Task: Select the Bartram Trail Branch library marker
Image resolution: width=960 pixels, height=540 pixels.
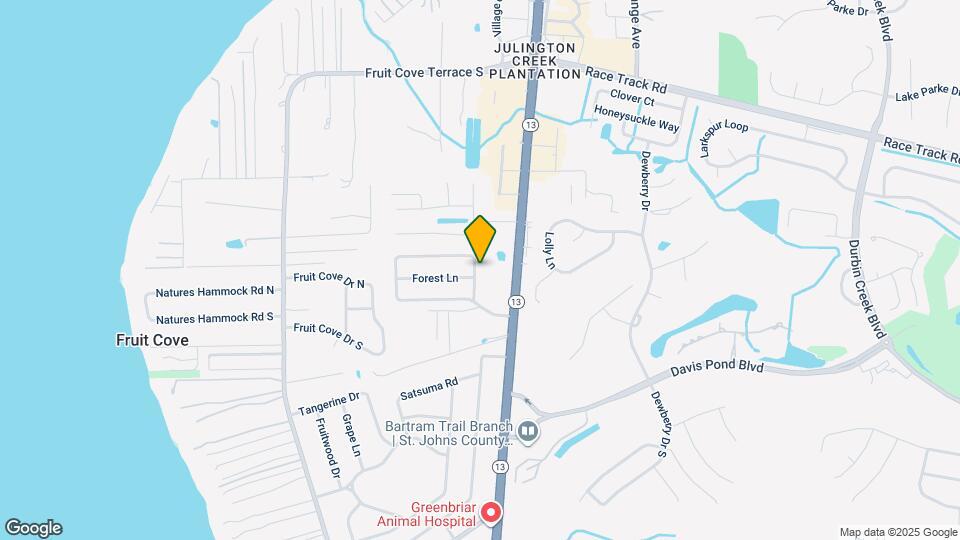Action: click(x=528, y=432)
